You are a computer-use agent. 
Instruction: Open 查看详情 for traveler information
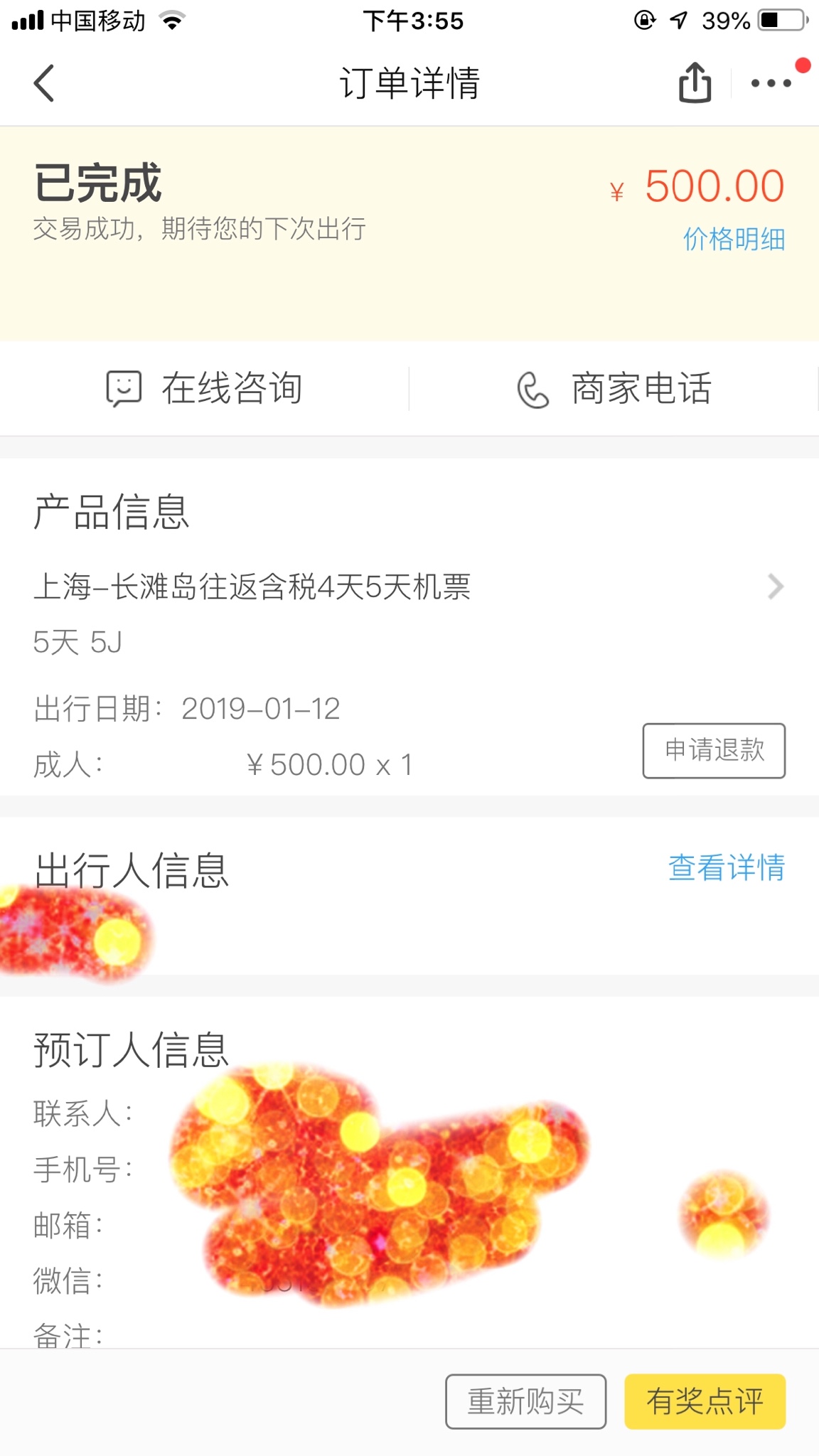[727, 868]
